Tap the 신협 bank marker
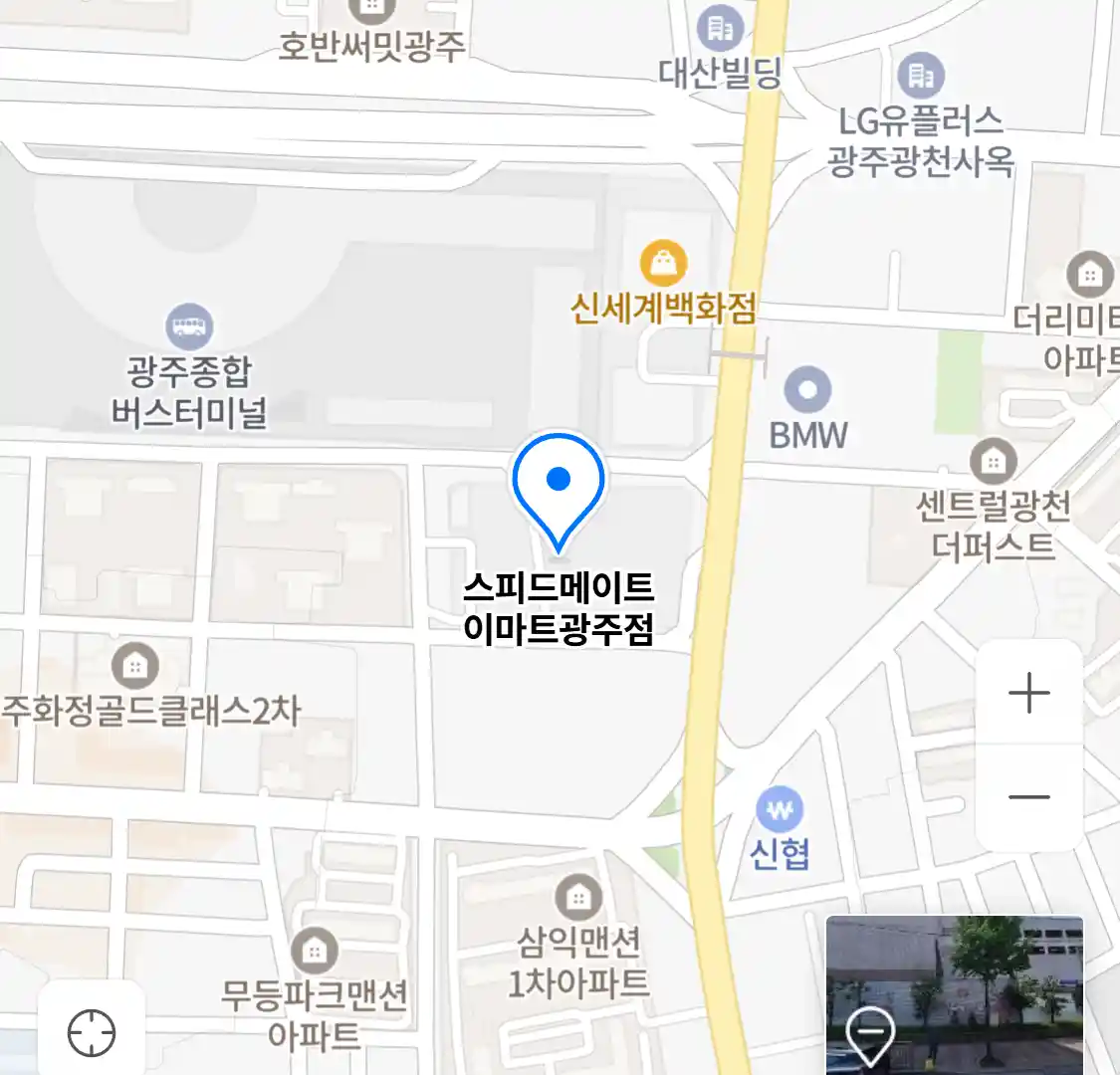 click(780, 810)
